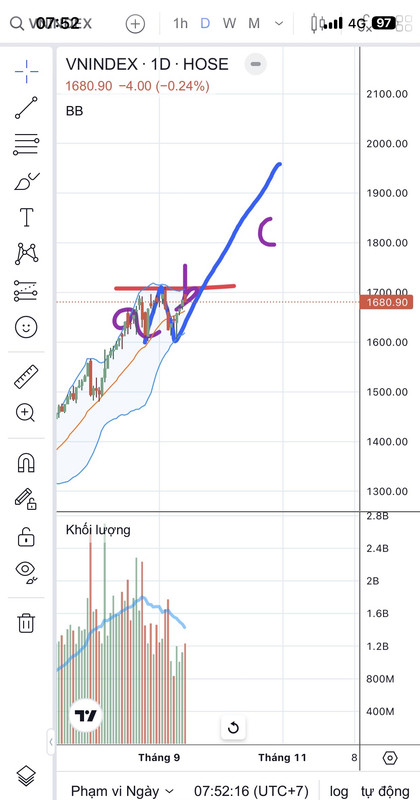Hide all drawings with the eye icon
Viewport: 420px width, 800px height.
pyautogui.click(x=26, y=572)
